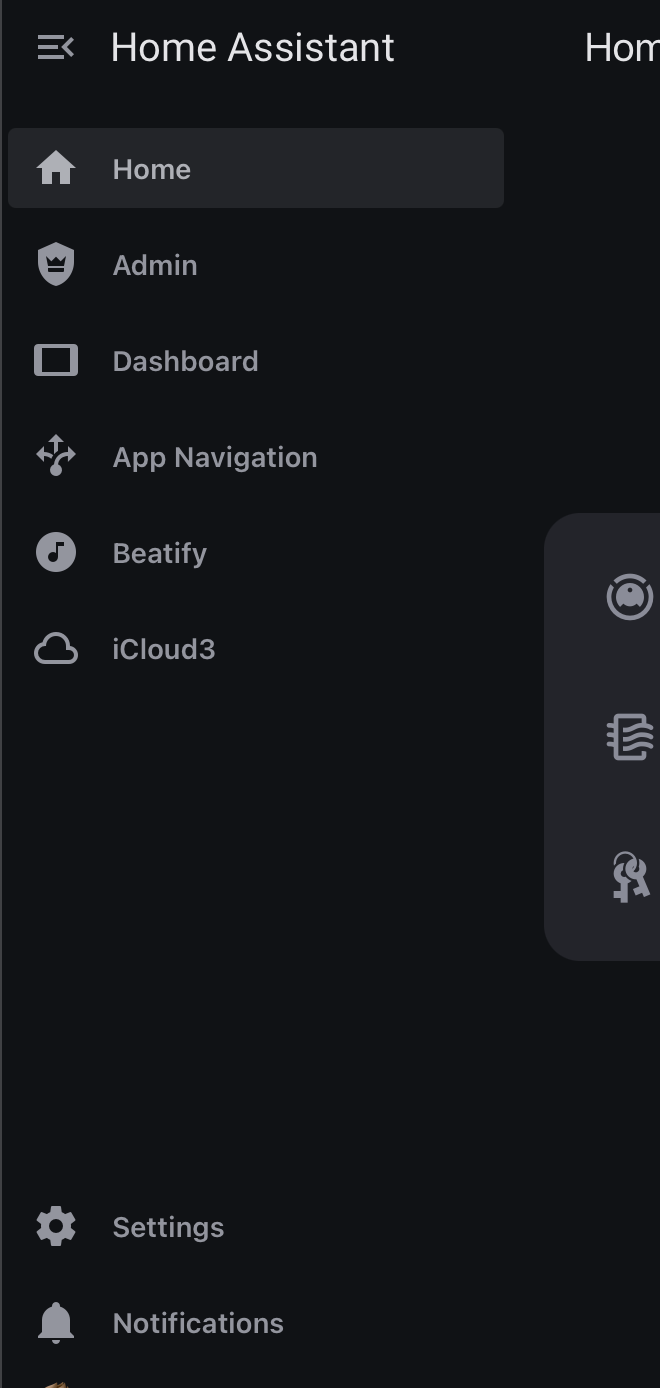This screenshot has width=660, height=1388.
Task: Go to the Dashboard view
Action: 185,361
